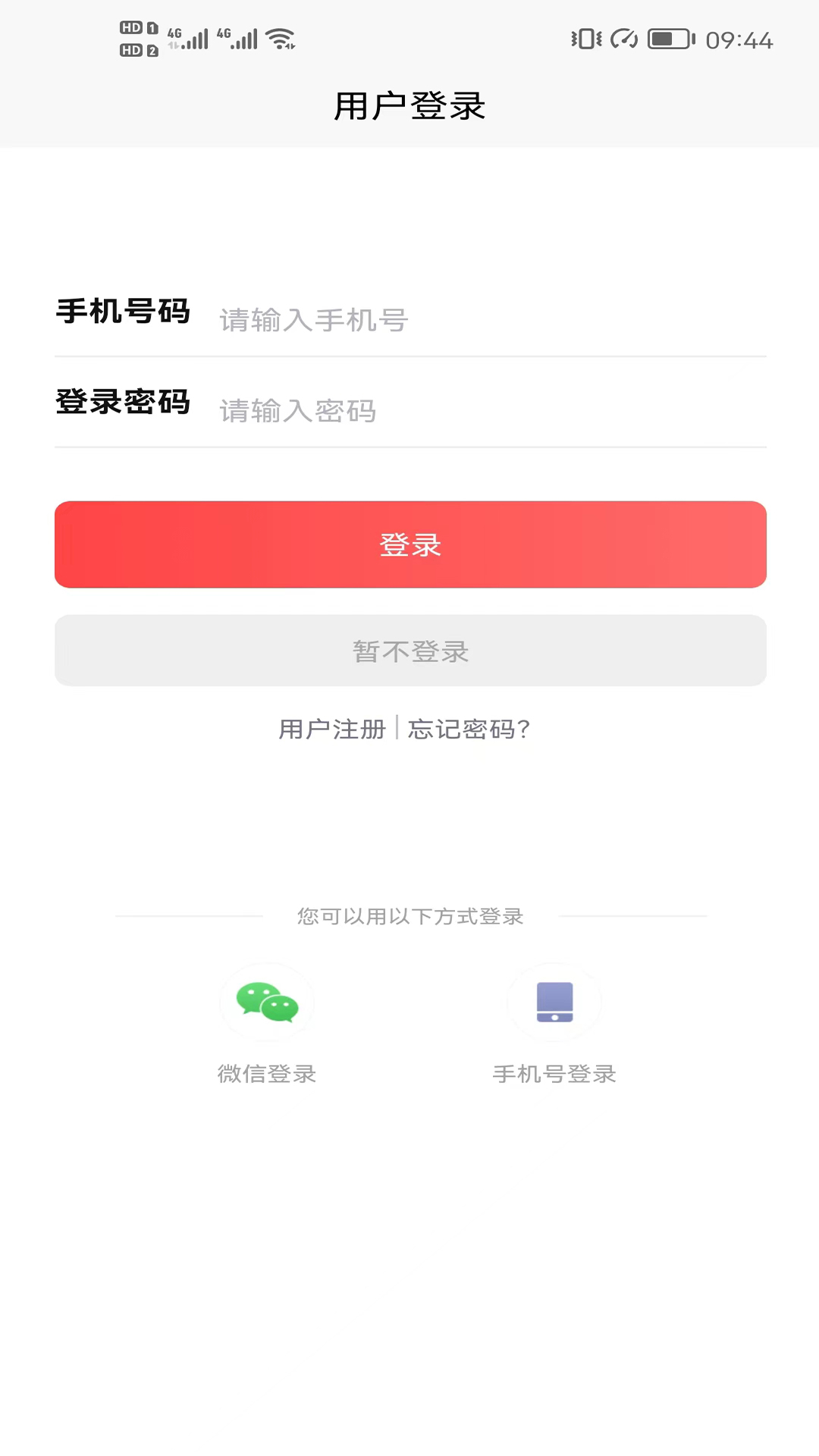Open WeChat login via the green WeChat icon
Screen dimensions: 819x1456
(267, 1002)
